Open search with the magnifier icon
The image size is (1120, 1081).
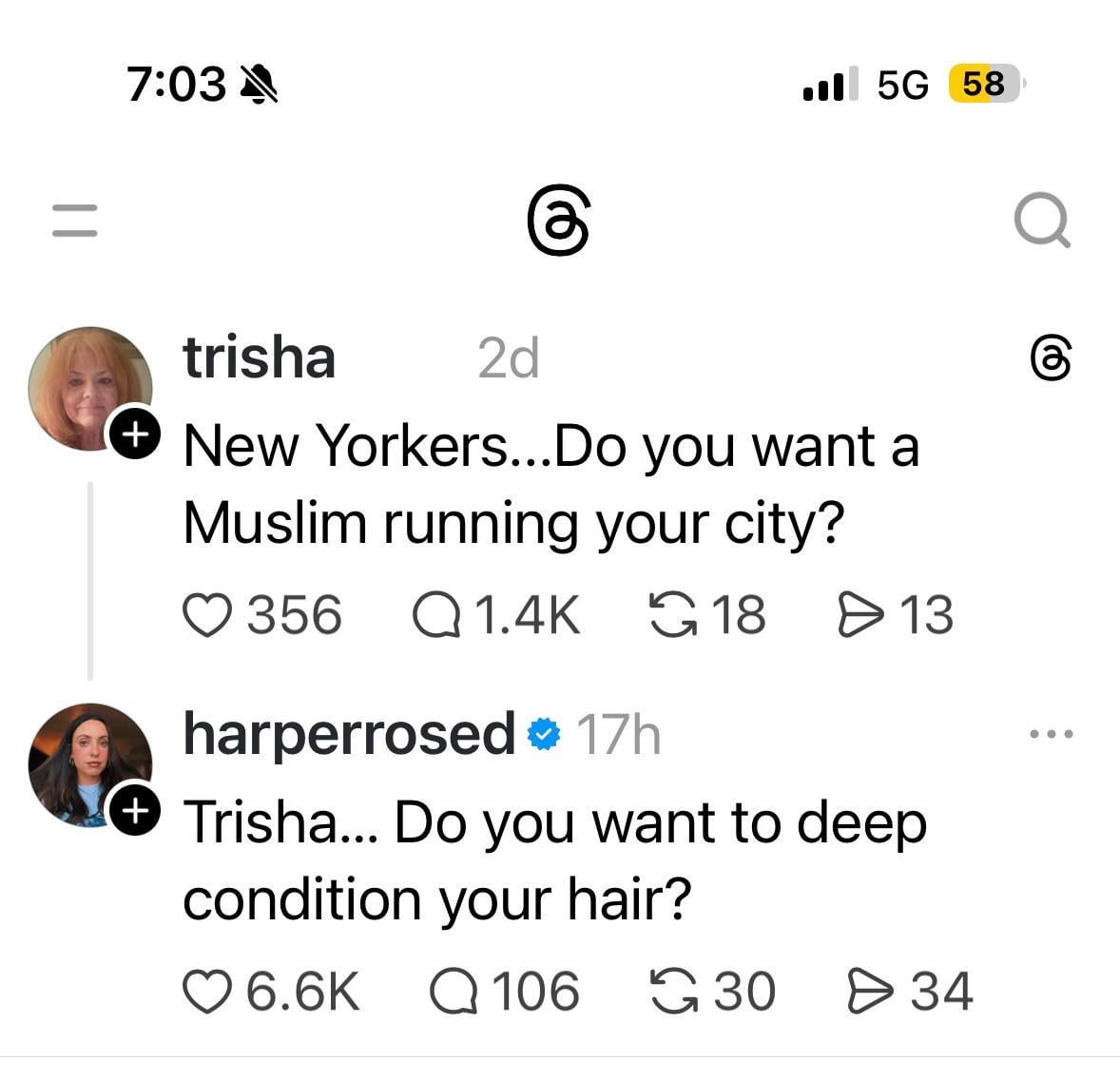[1042, 221]
